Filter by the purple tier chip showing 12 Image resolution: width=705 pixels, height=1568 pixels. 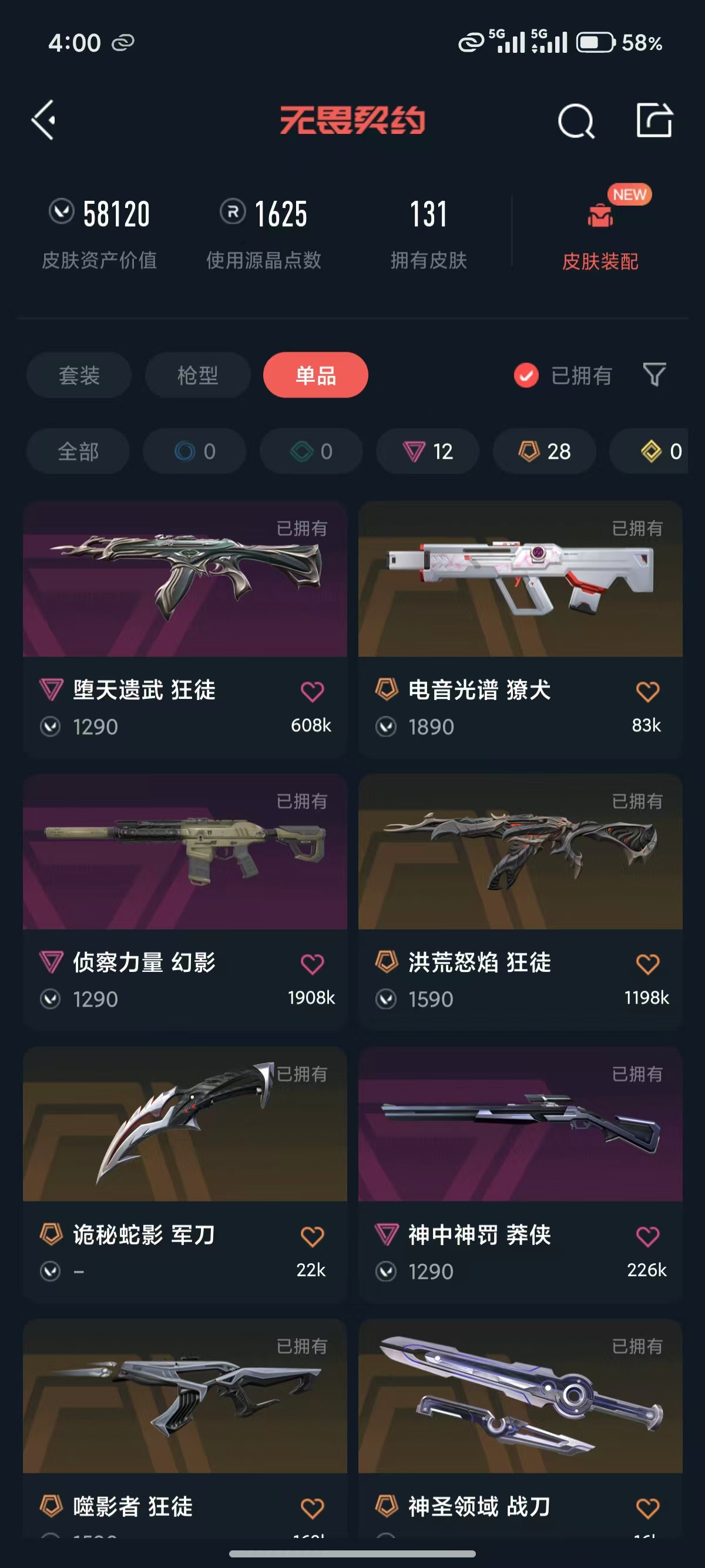(x=427, y=451)
